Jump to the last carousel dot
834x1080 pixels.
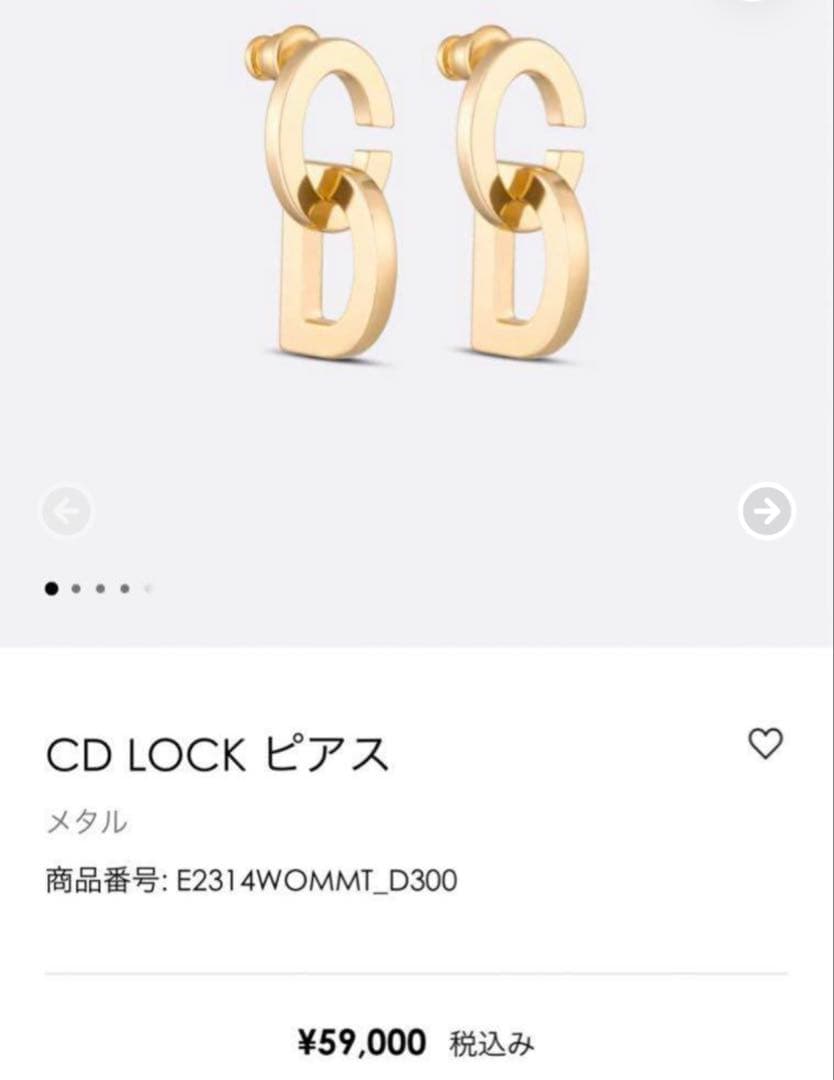tap(150, 587)
